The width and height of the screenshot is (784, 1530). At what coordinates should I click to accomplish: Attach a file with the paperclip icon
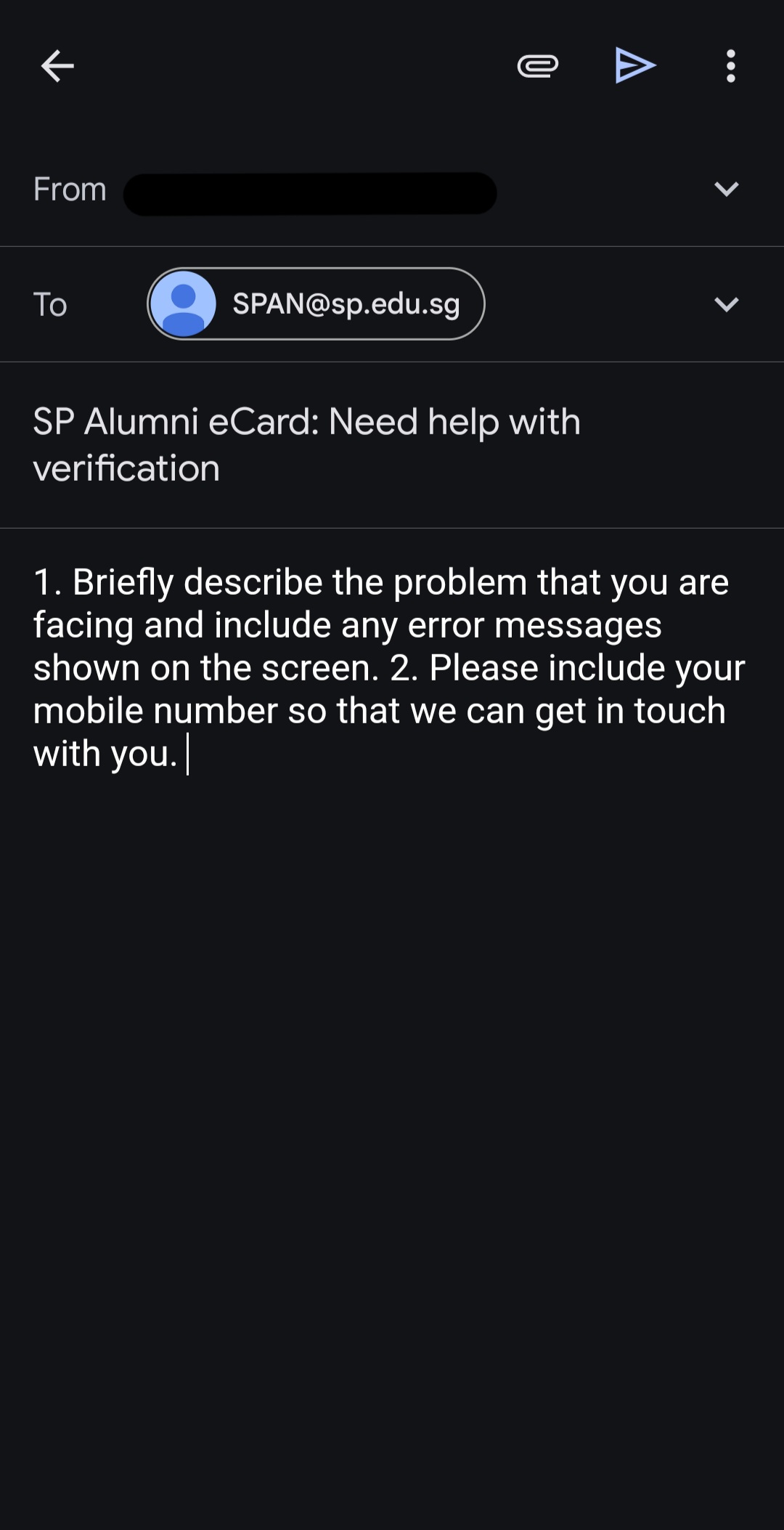[x=537, y=67]
